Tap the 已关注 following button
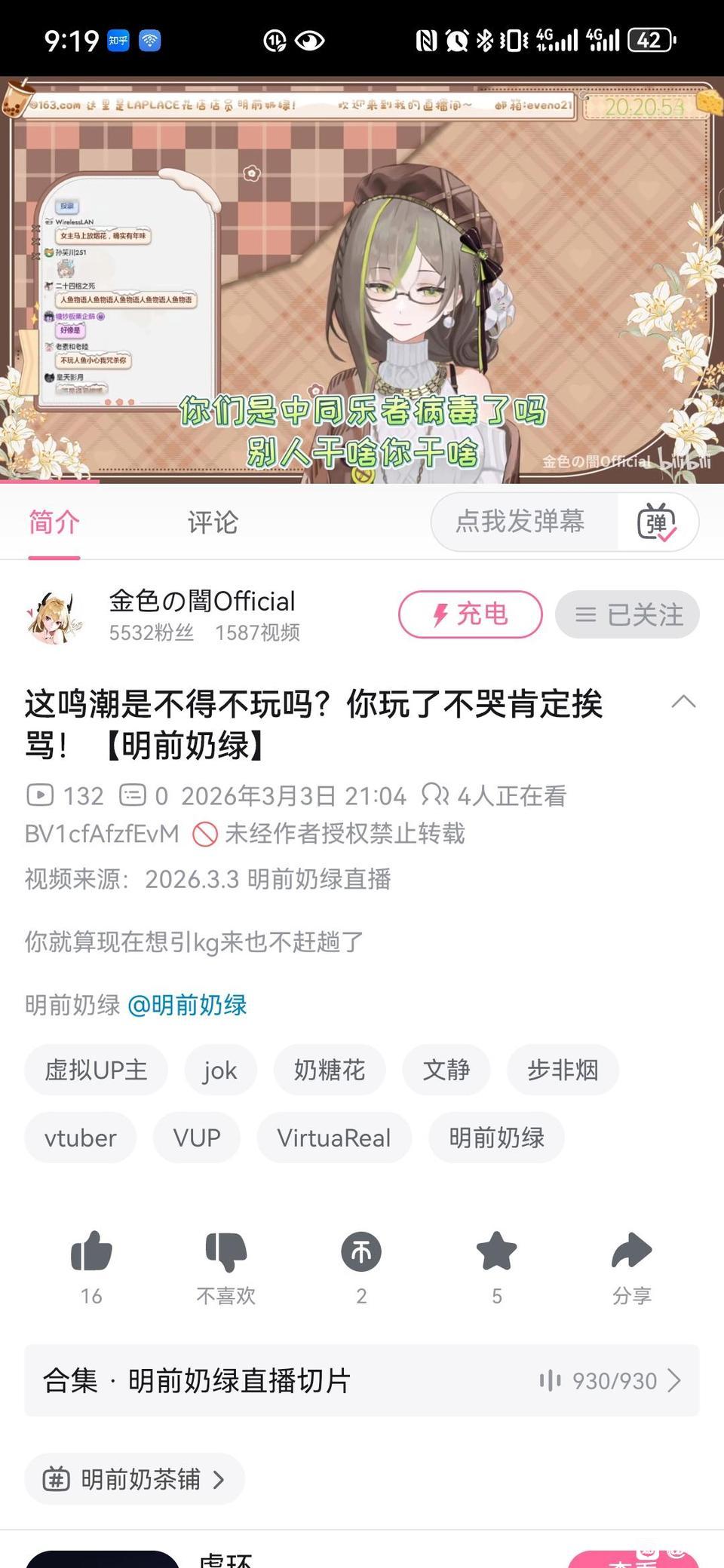 [627, 614]
